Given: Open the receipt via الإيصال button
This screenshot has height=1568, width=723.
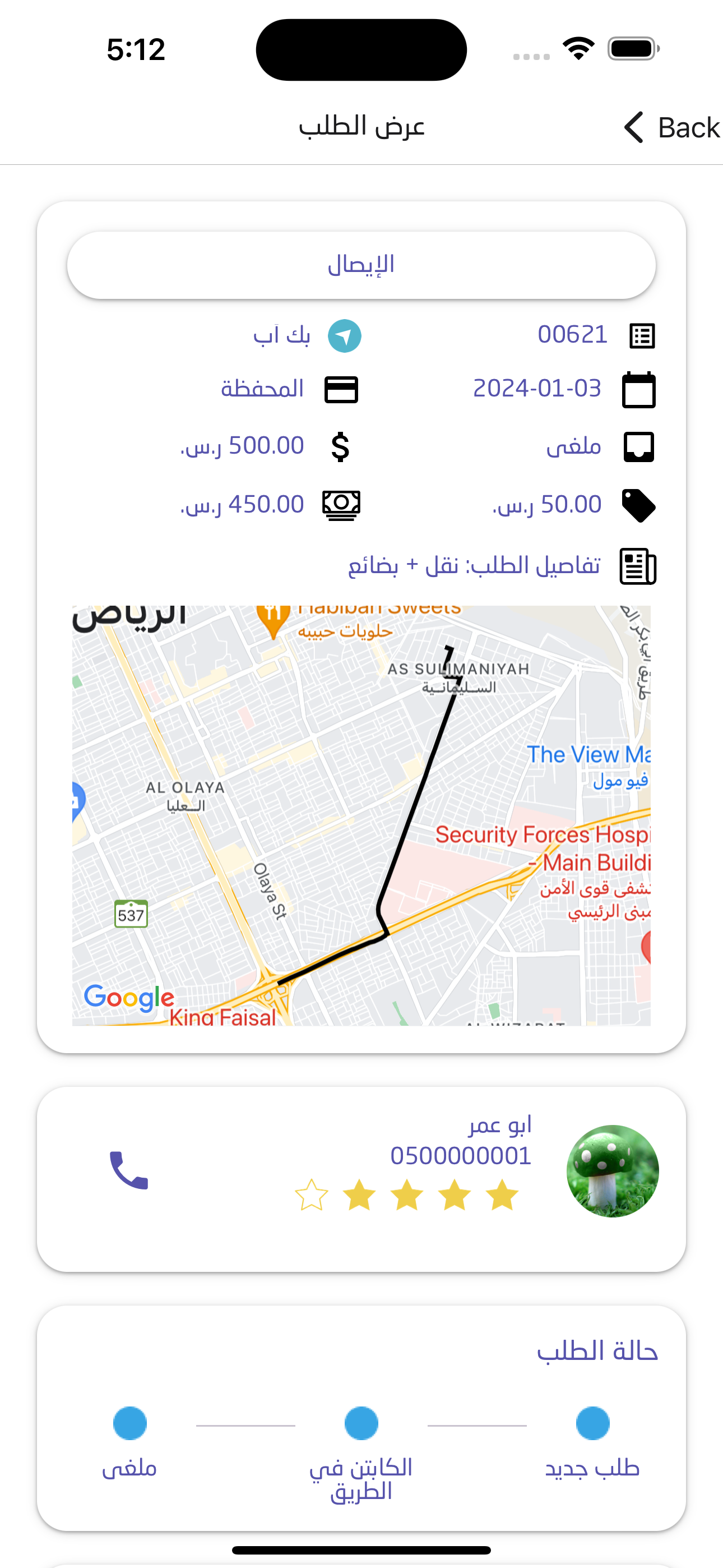Looking at the screenshot, I should point(361,265).
